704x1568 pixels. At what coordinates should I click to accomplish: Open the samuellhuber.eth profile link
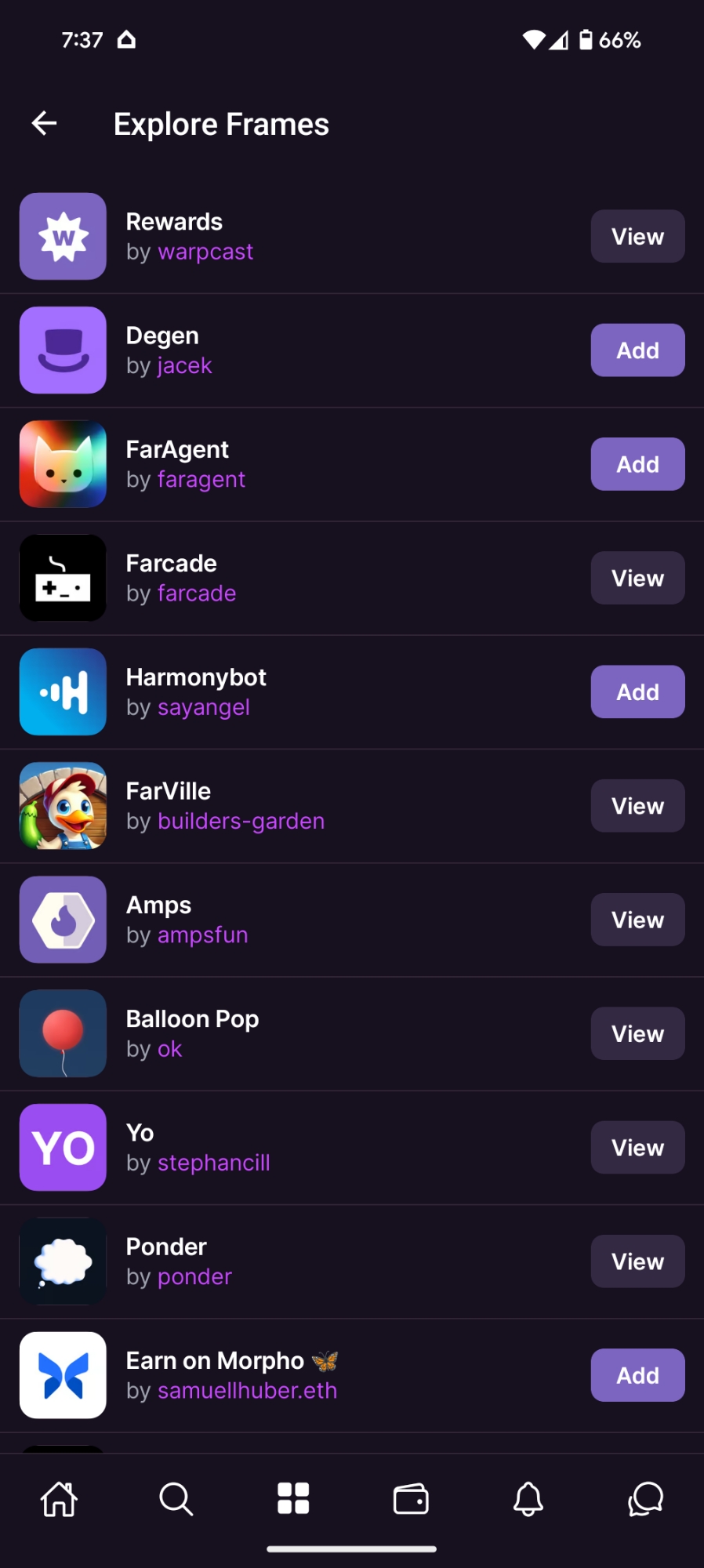pyautogui.click(x=247, y=1391)
